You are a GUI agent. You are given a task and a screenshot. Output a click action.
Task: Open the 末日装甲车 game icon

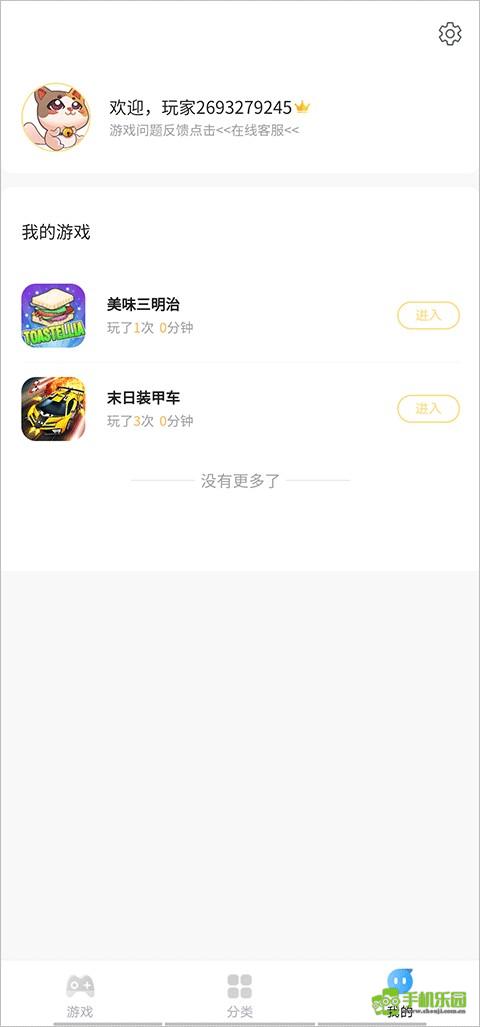pyautogui.click(x=53, y=409)
